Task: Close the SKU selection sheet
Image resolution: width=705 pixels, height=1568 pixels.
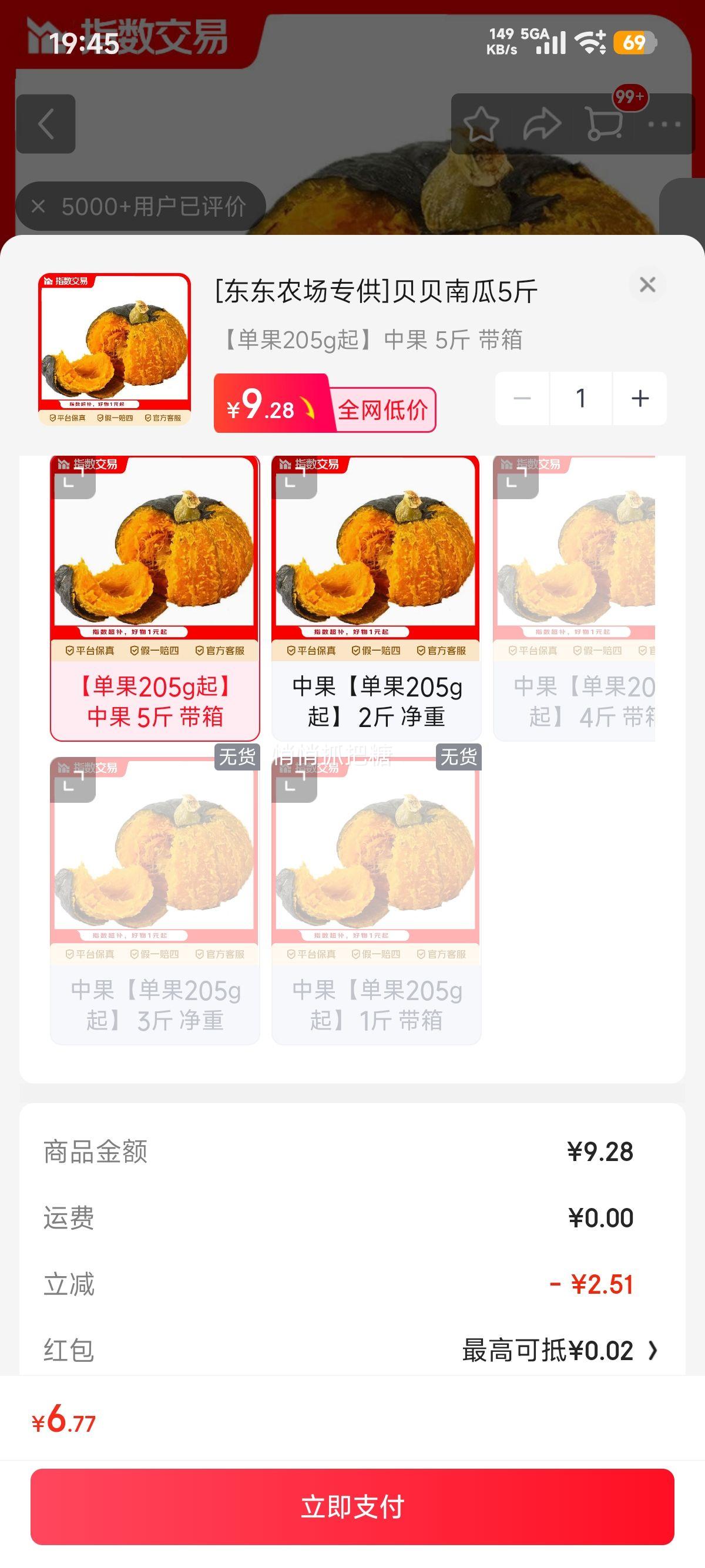Action: (649, 285)
